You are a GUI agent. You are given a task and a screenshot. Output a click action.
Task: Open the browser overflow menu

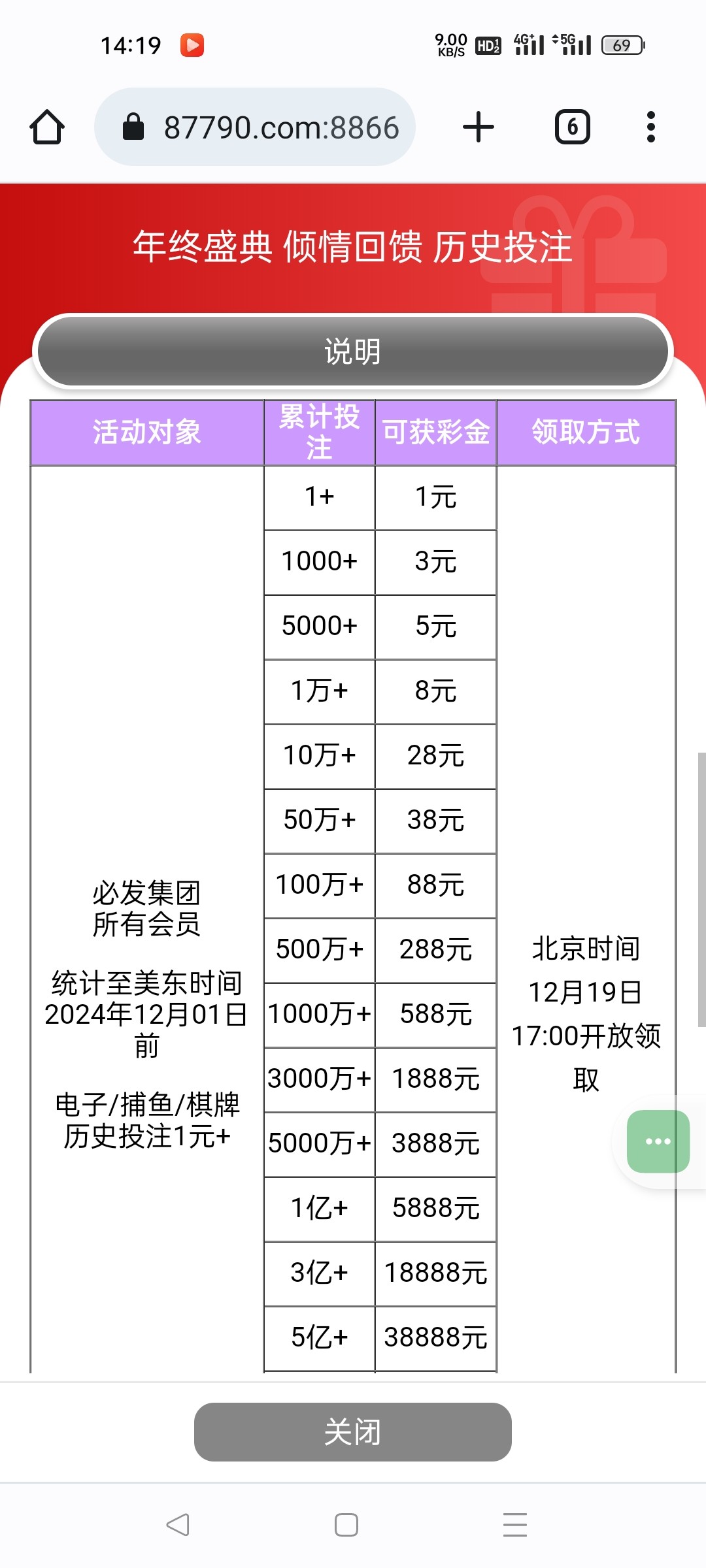650,127
